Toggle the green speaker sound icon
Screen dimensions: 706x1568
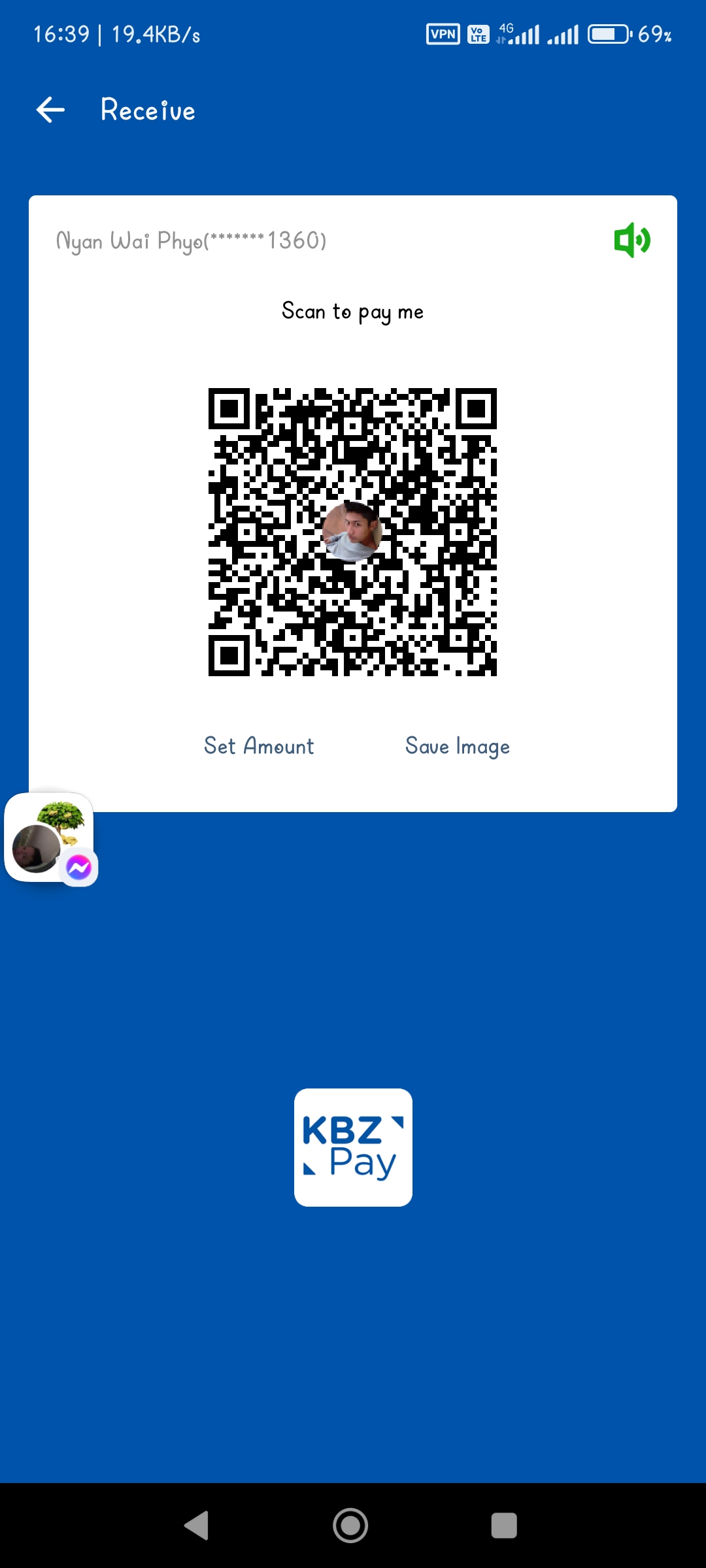click(631, 240)
